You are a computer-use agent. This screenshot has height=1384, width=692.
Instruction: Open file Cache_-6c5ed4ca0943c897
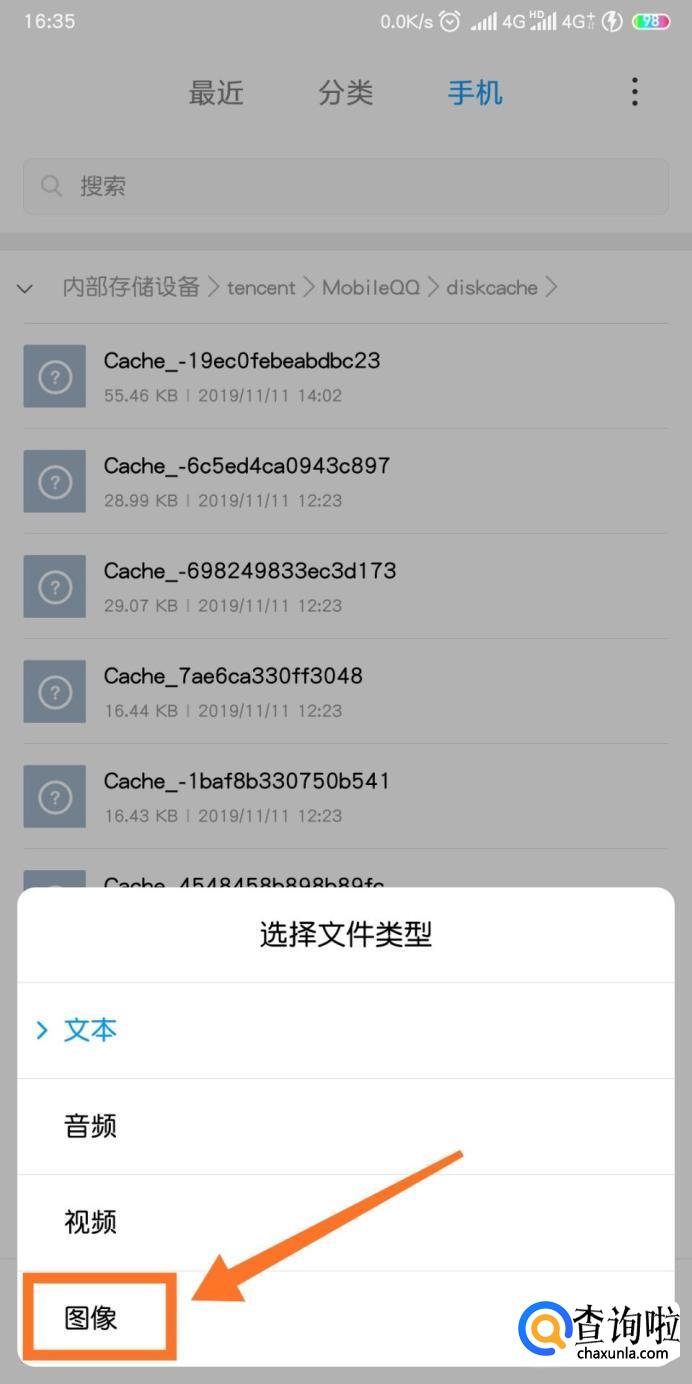[x=246, y=481]
